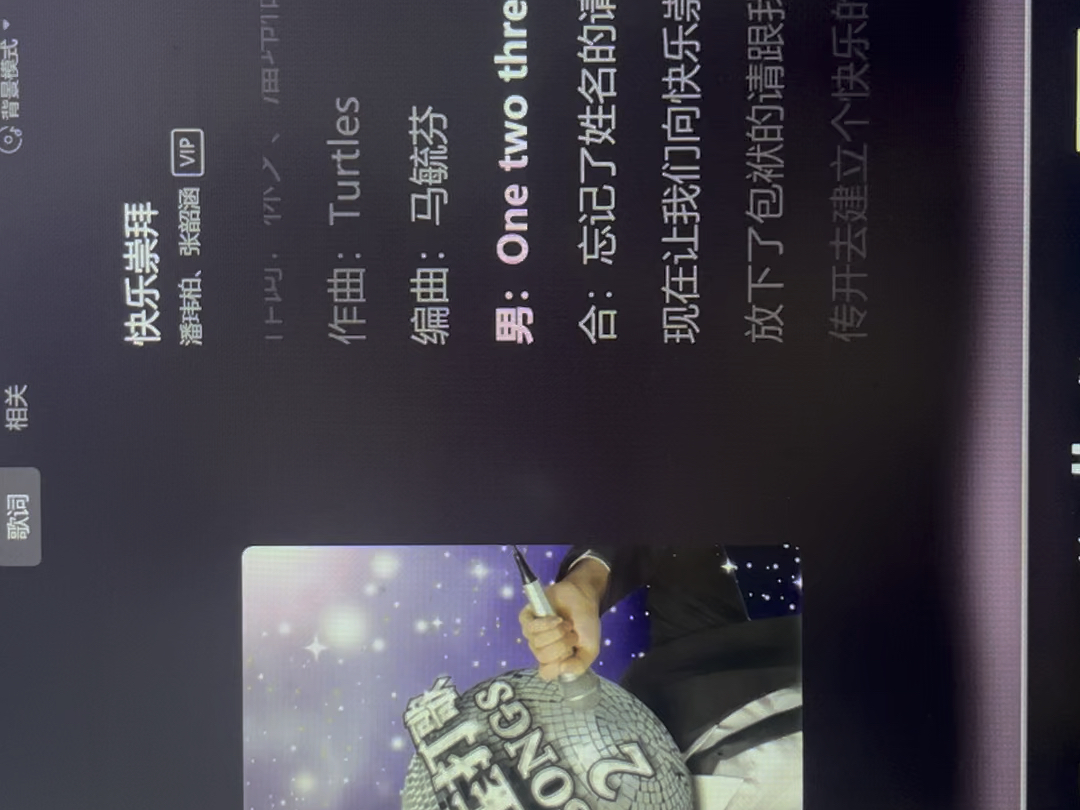Switch to the 相关 tab
Image resolution: width=1080 pixels, height=810 pixels.
18,407
